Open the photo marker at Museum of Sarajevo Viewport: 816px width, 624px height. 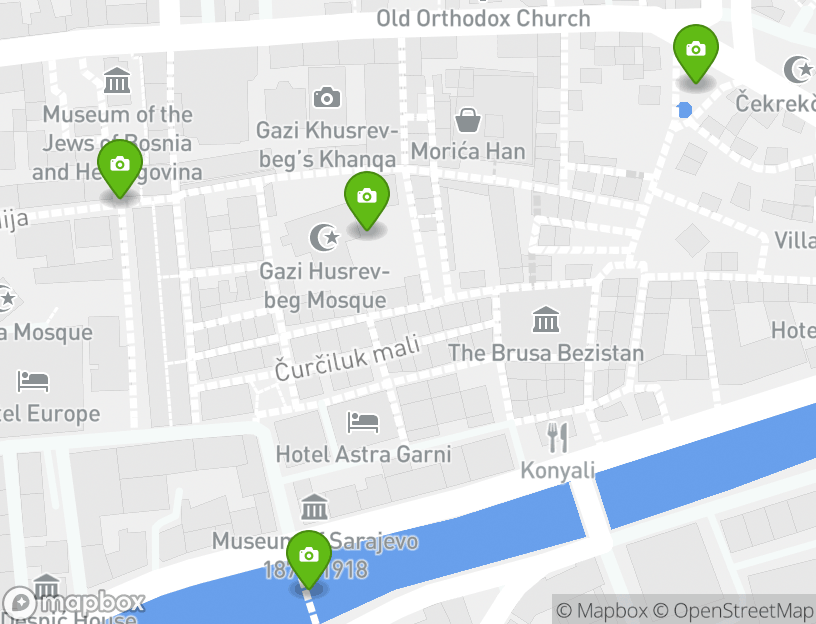pos(308,557)
